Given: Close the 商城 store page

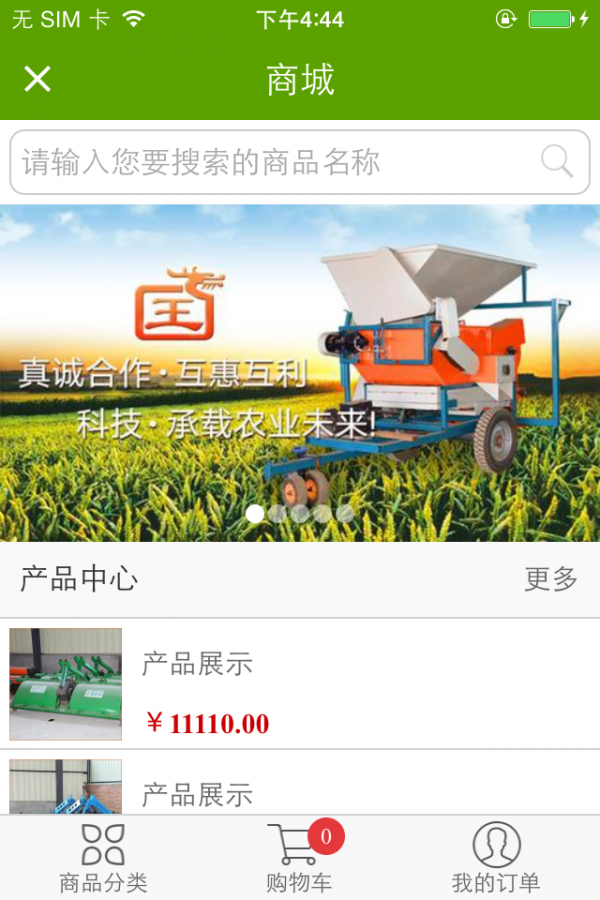Looking at the screenshot, I should pyautogui.click(x=37, y=79).
